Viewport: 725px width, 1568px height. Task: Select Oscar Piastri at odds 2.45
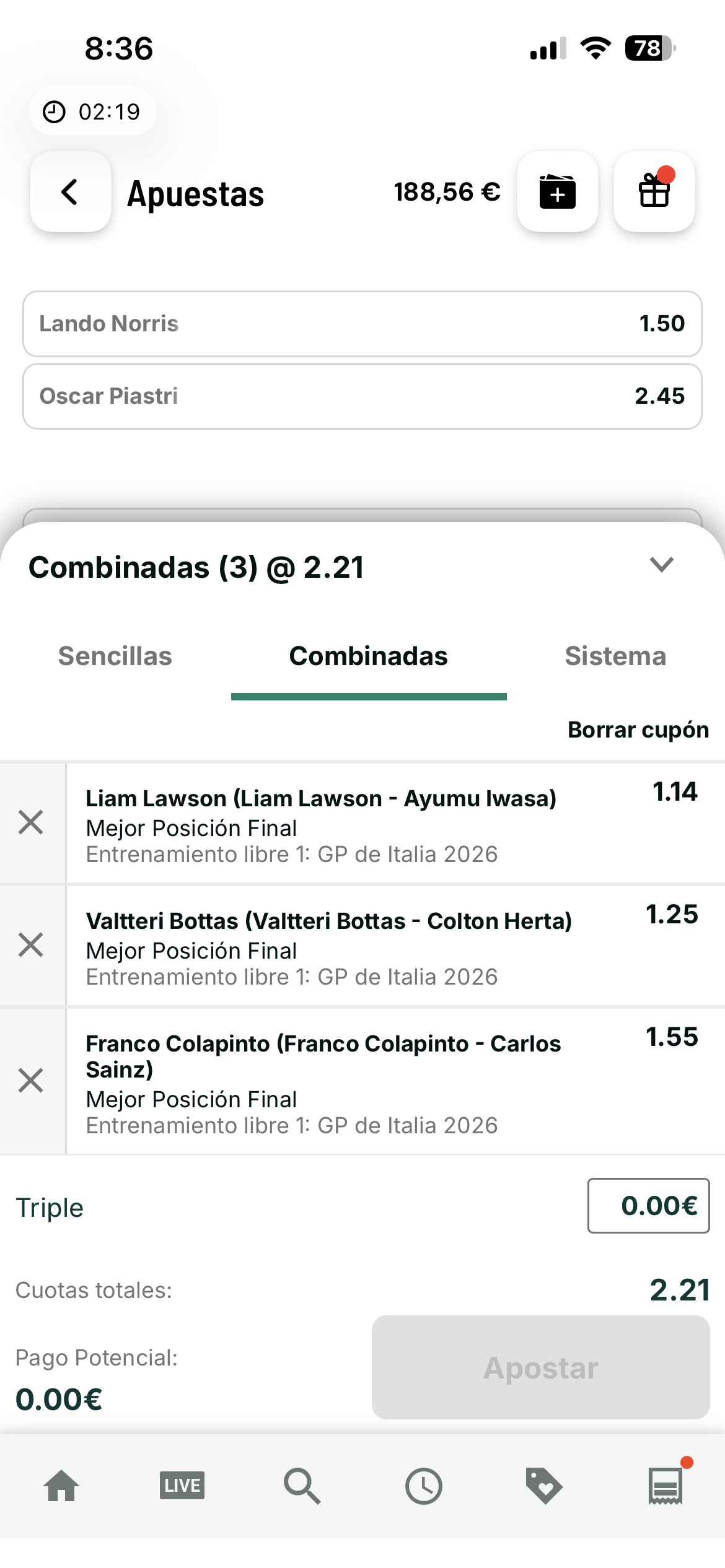[362, 396]
